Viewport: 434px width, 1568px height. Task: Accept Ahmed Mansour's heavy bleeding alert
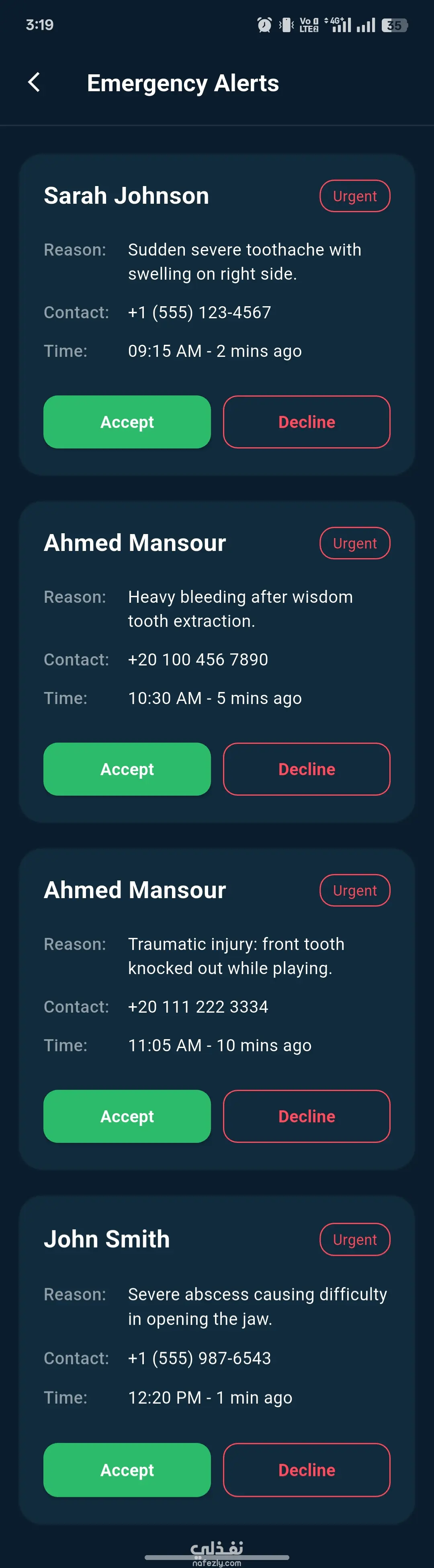(x=127, y=769)
